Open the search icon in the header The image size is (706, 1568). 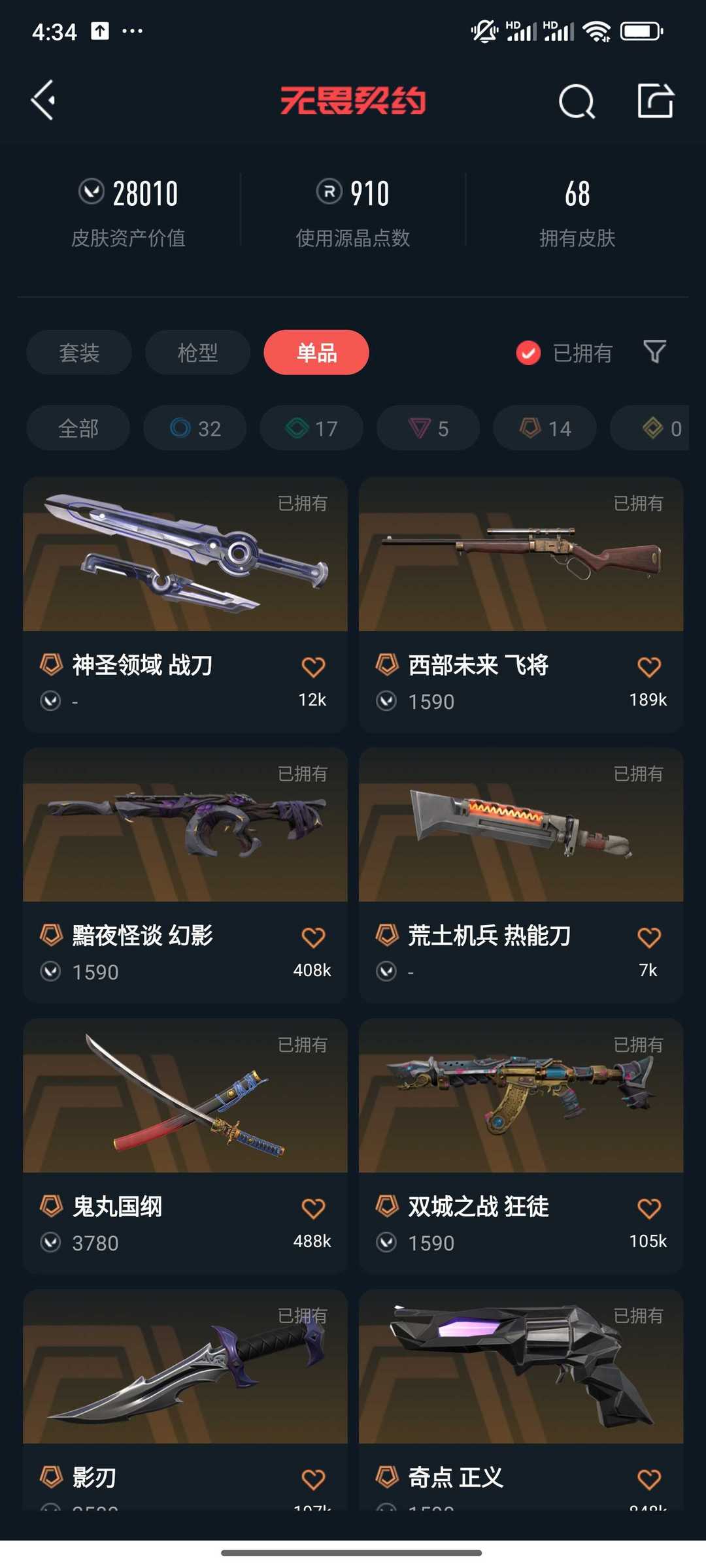click(577, 101)
